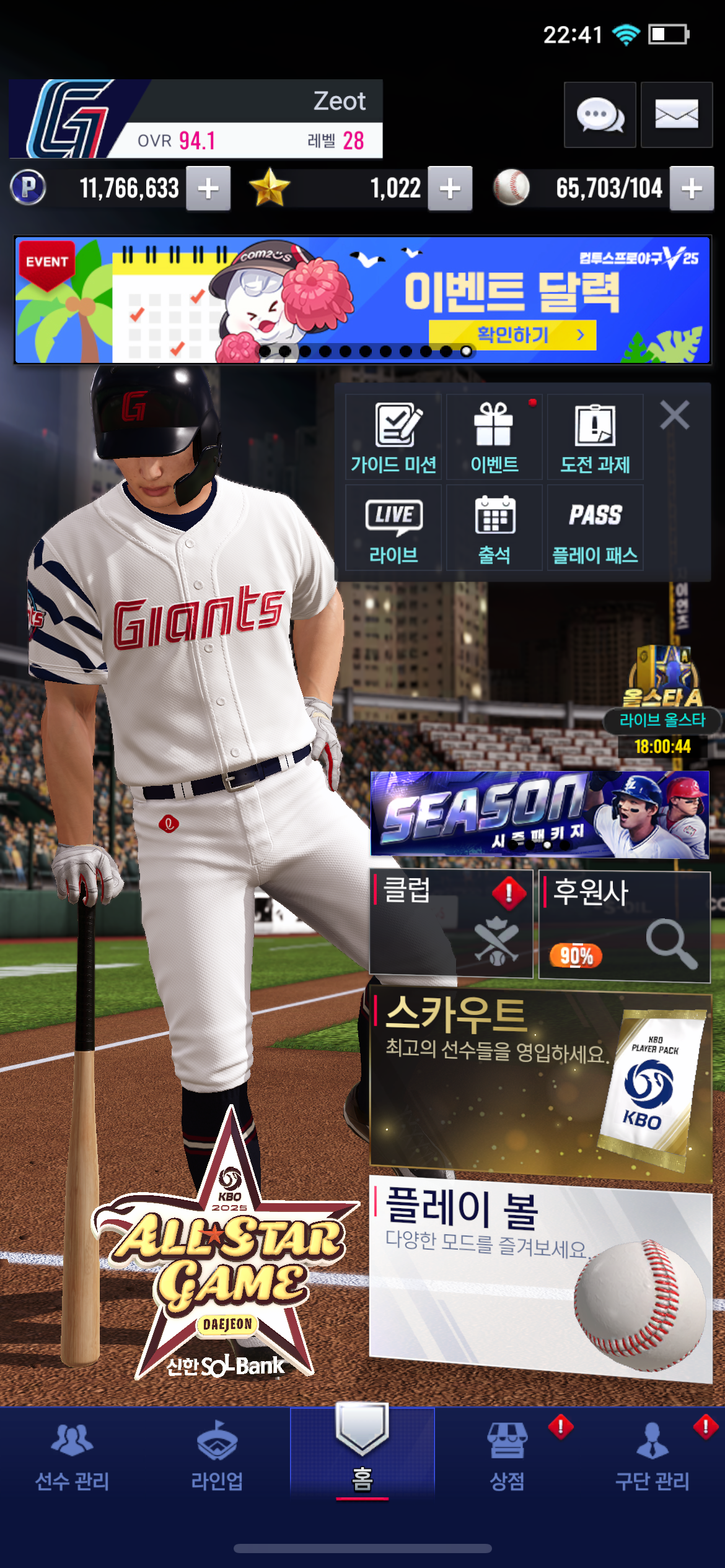Image resolution: width=725 pixels, height=1568 pixels.
Task: Add more points with the plus button
Action: tap(209, 188)
